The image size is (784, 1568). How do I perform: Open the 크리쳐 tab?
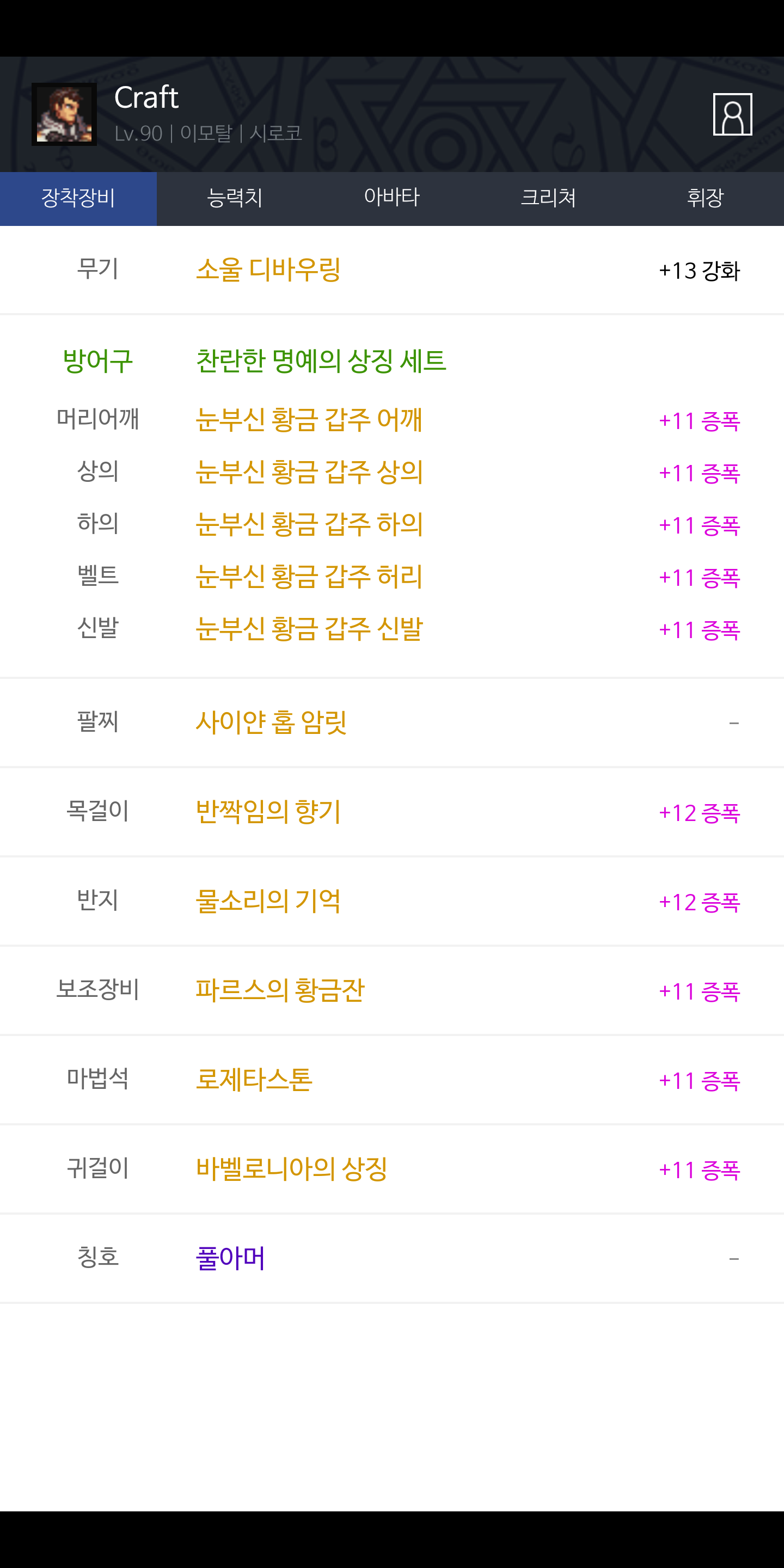pyautogui.click(x=548, y=198)
